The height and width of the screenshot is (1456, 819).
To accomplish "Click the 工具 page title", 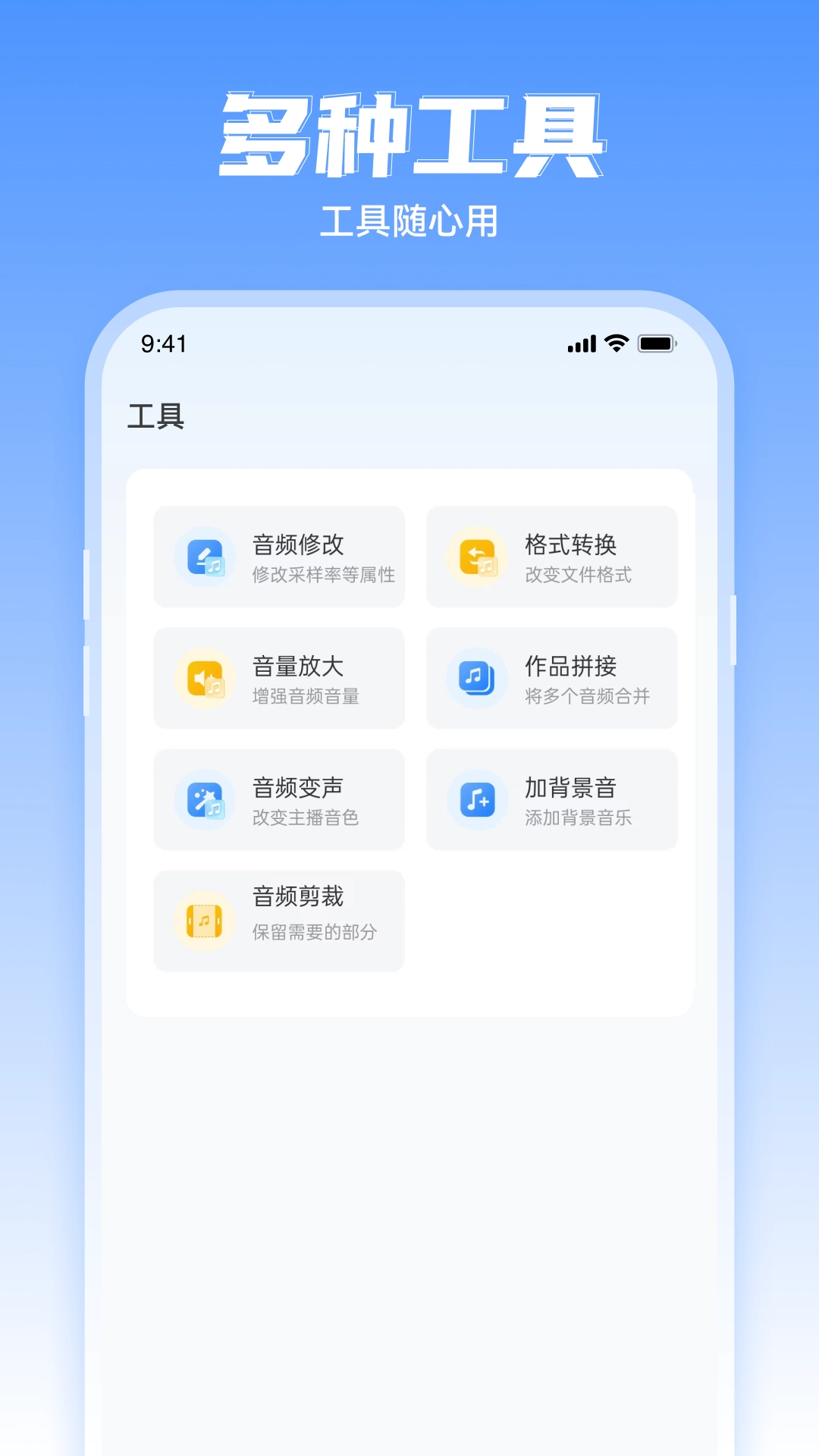I will click(x=157, y=418).
